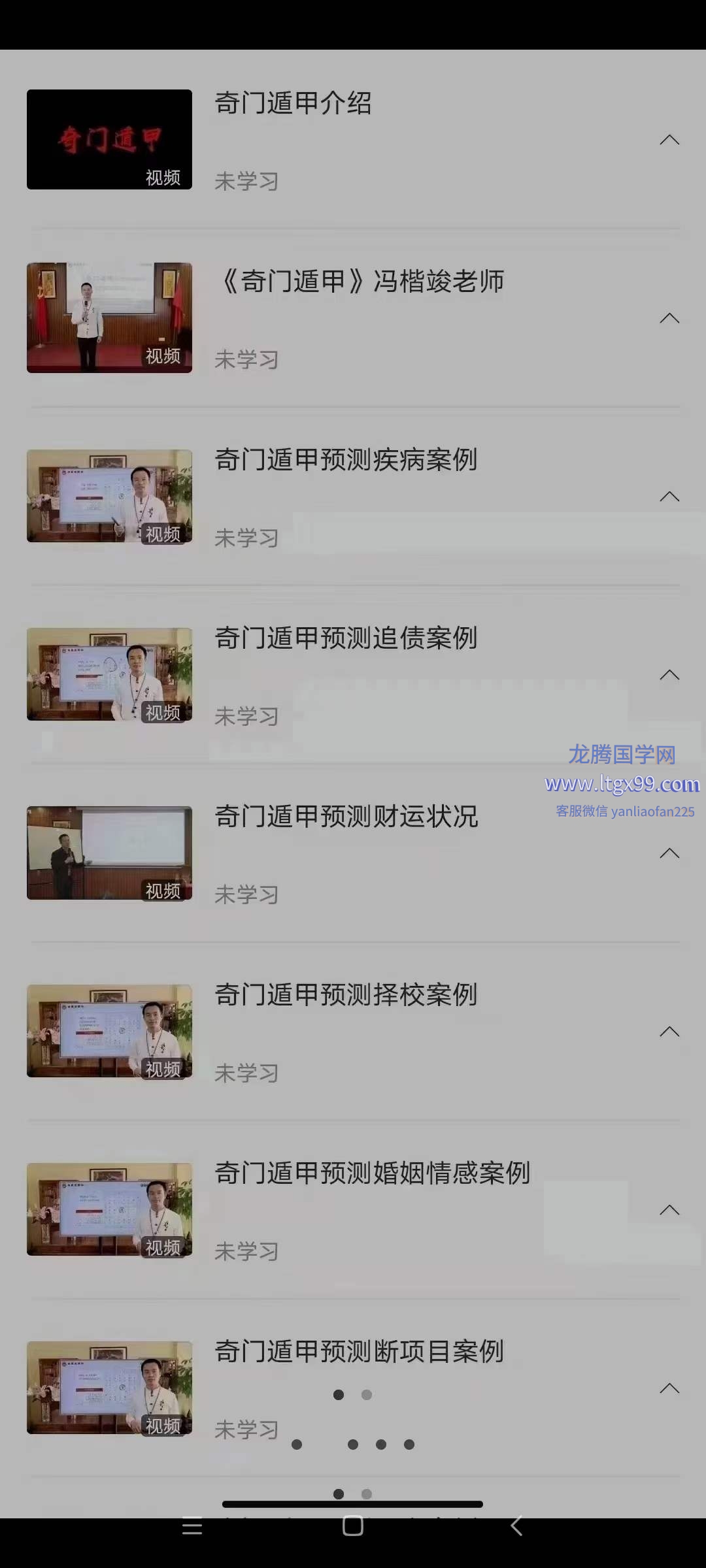
Task: Toggle chevron beside 奇门遁甲预测追债案例
Action: click(669, 675)
